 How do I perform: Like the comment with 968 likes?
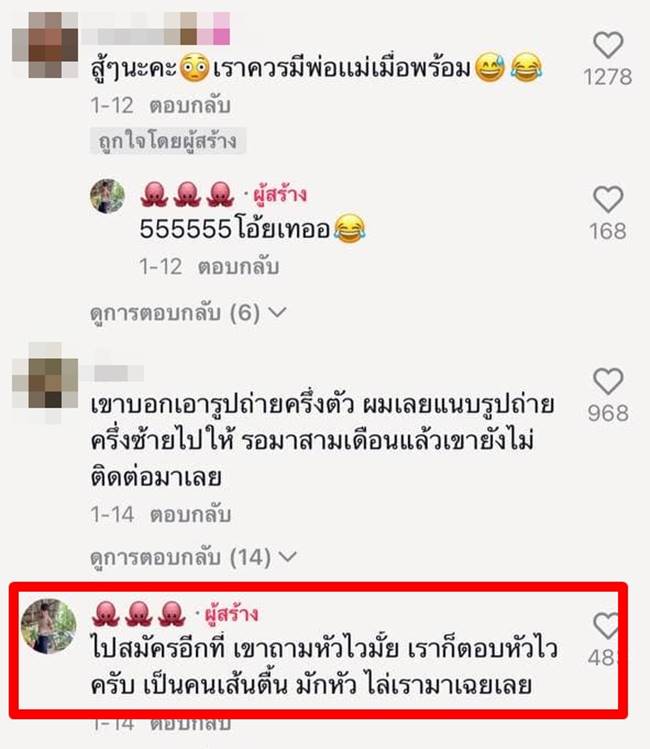tap(607, 381)
